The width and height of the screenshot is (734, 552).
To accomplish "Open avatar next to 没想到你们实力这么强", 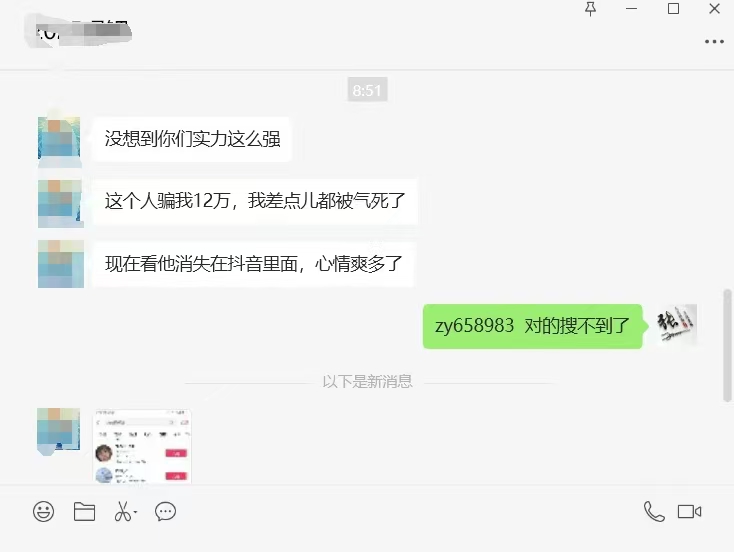I will click(x=60, y=138).
